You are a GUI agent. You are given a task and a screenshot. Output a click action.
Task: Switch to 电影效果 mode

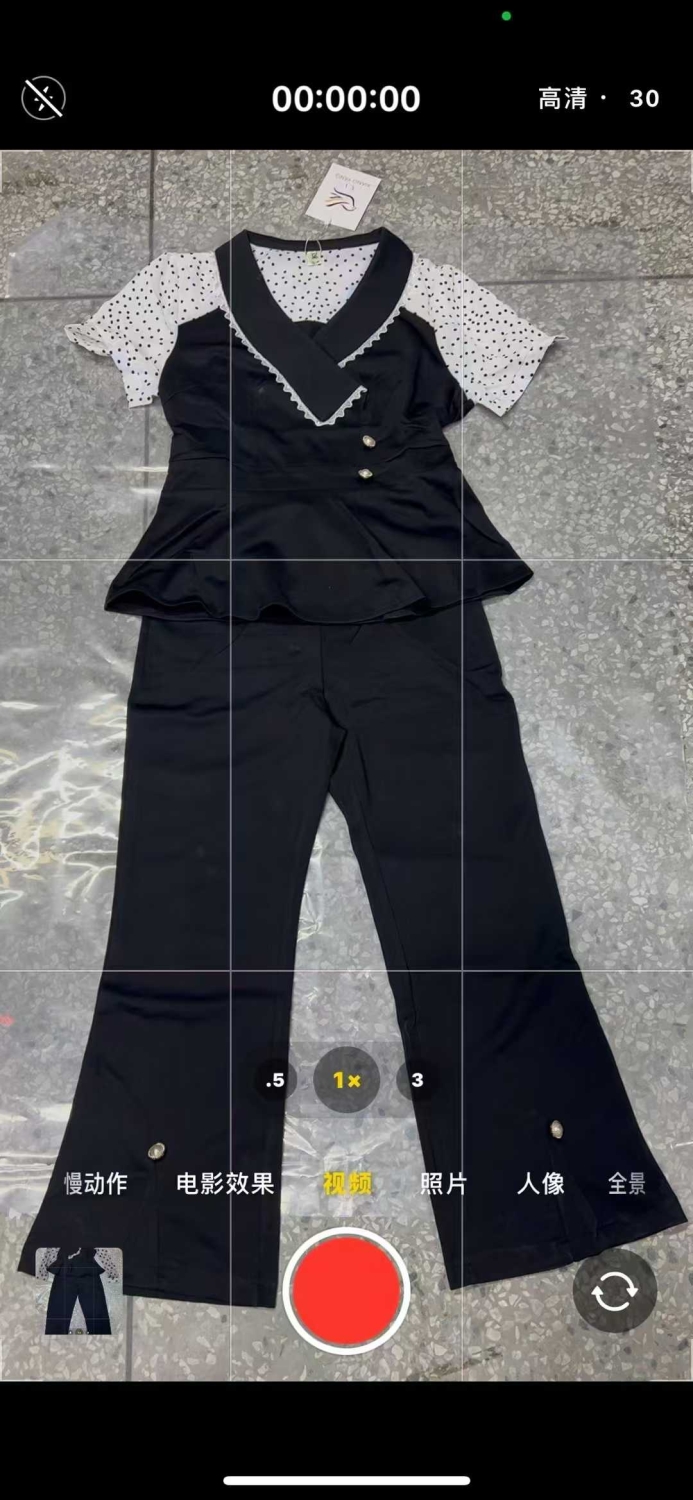tap(225, 1184)
